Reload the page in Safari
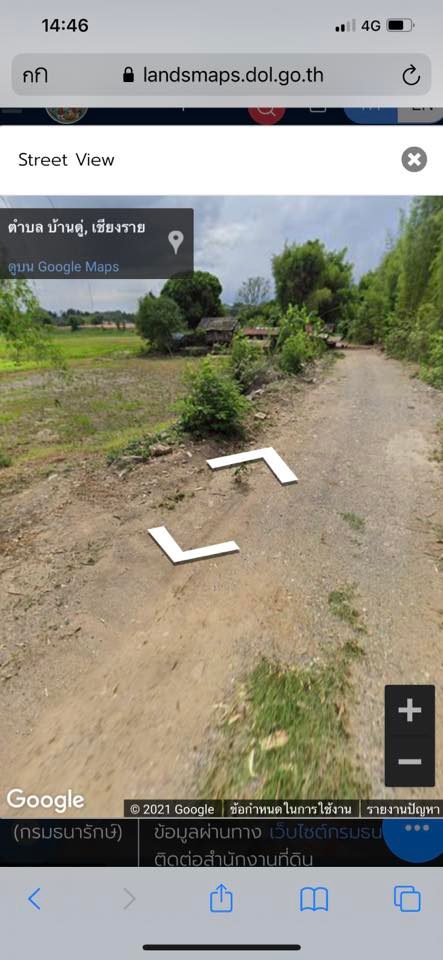The height and width of the screenshot is (960, 443). [x=411, y=75]
